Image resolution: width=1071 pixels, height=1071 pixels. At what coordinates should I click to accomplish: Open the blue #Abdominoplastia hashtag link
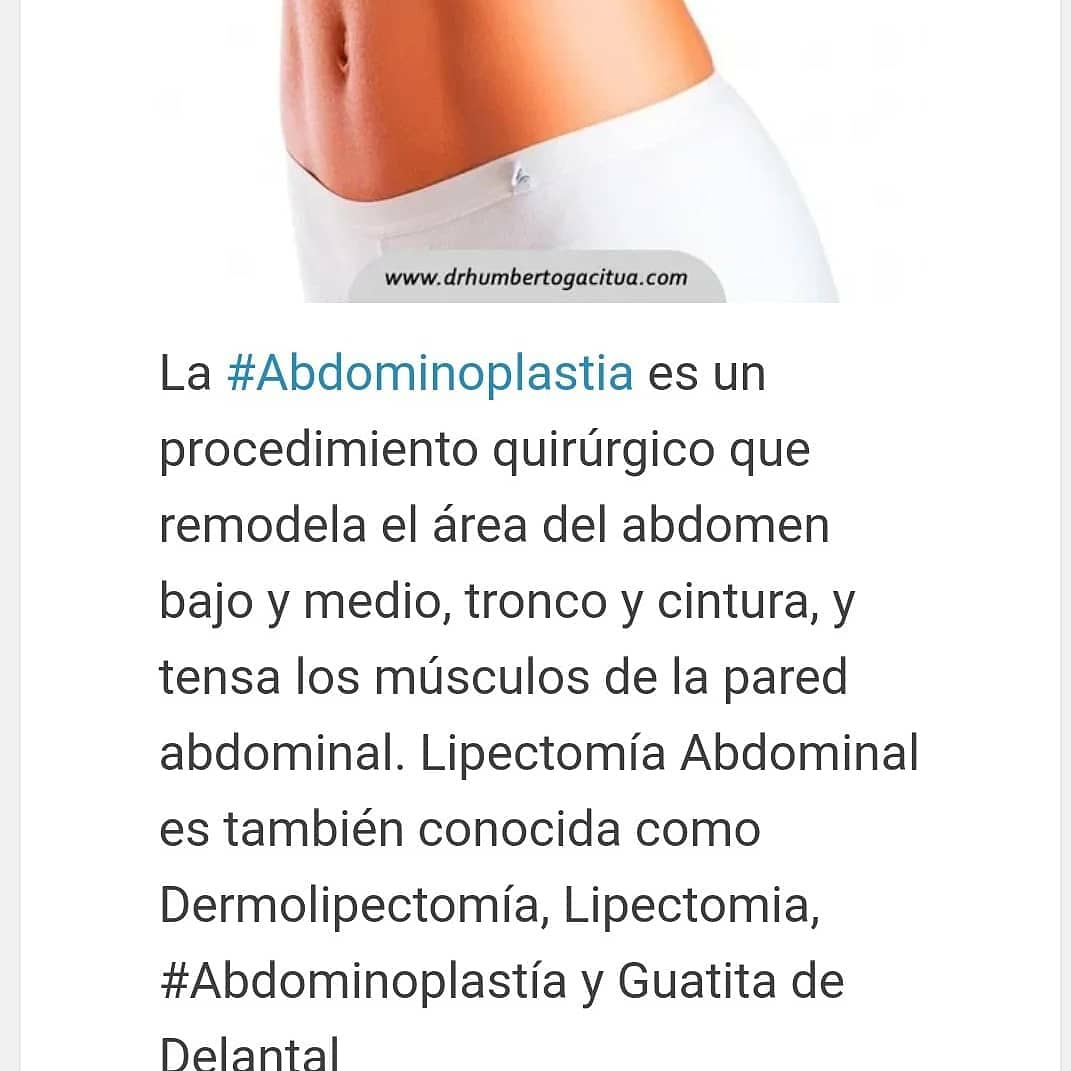430,374
